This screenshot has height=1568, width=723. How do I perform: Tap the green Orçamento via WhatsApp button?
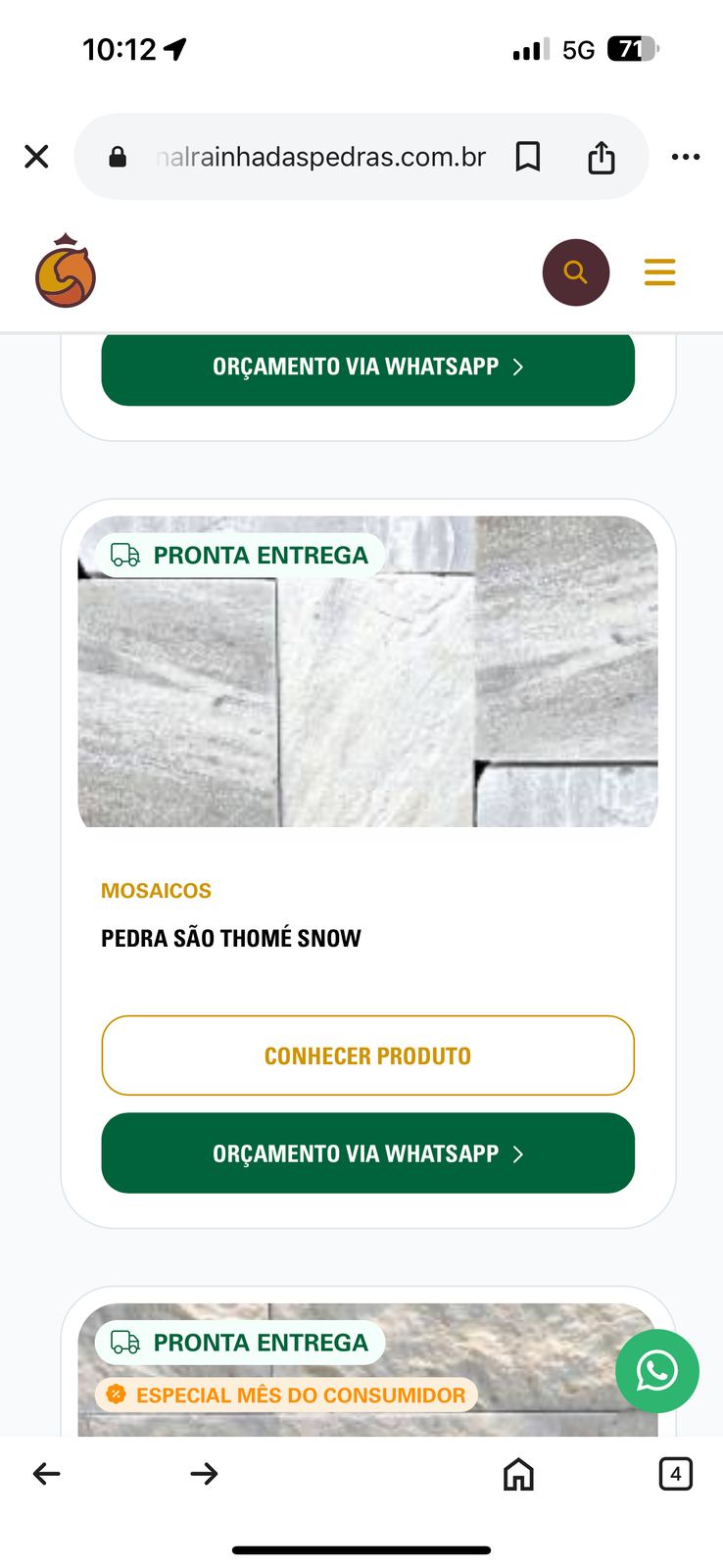click(367, 1153)
